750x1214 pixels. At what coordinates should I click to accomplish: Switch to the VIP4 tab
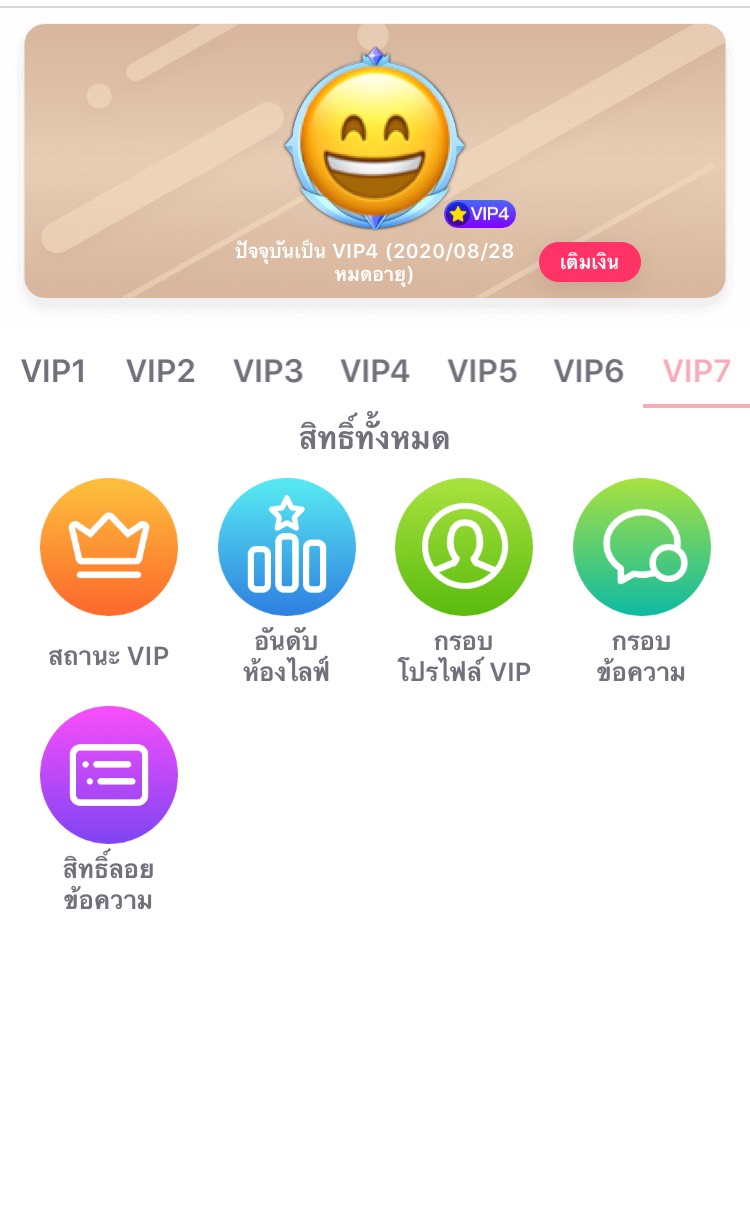[x=375, y=371]
